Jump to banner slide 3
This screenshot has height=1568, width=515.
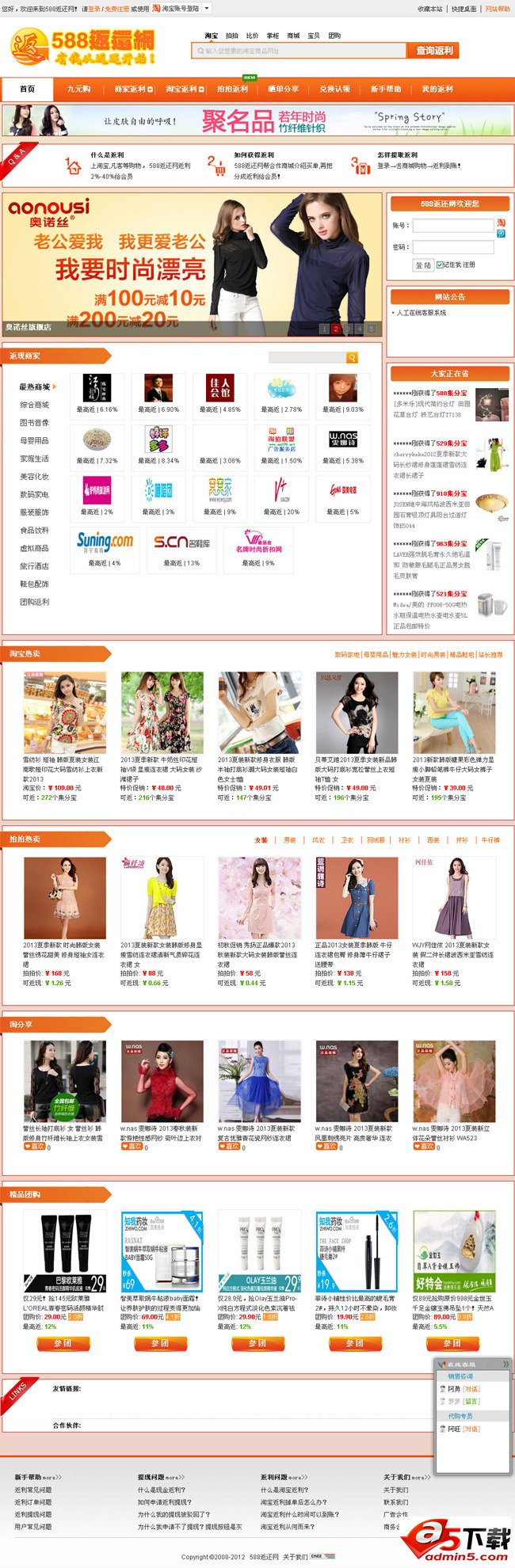(347, 329)
